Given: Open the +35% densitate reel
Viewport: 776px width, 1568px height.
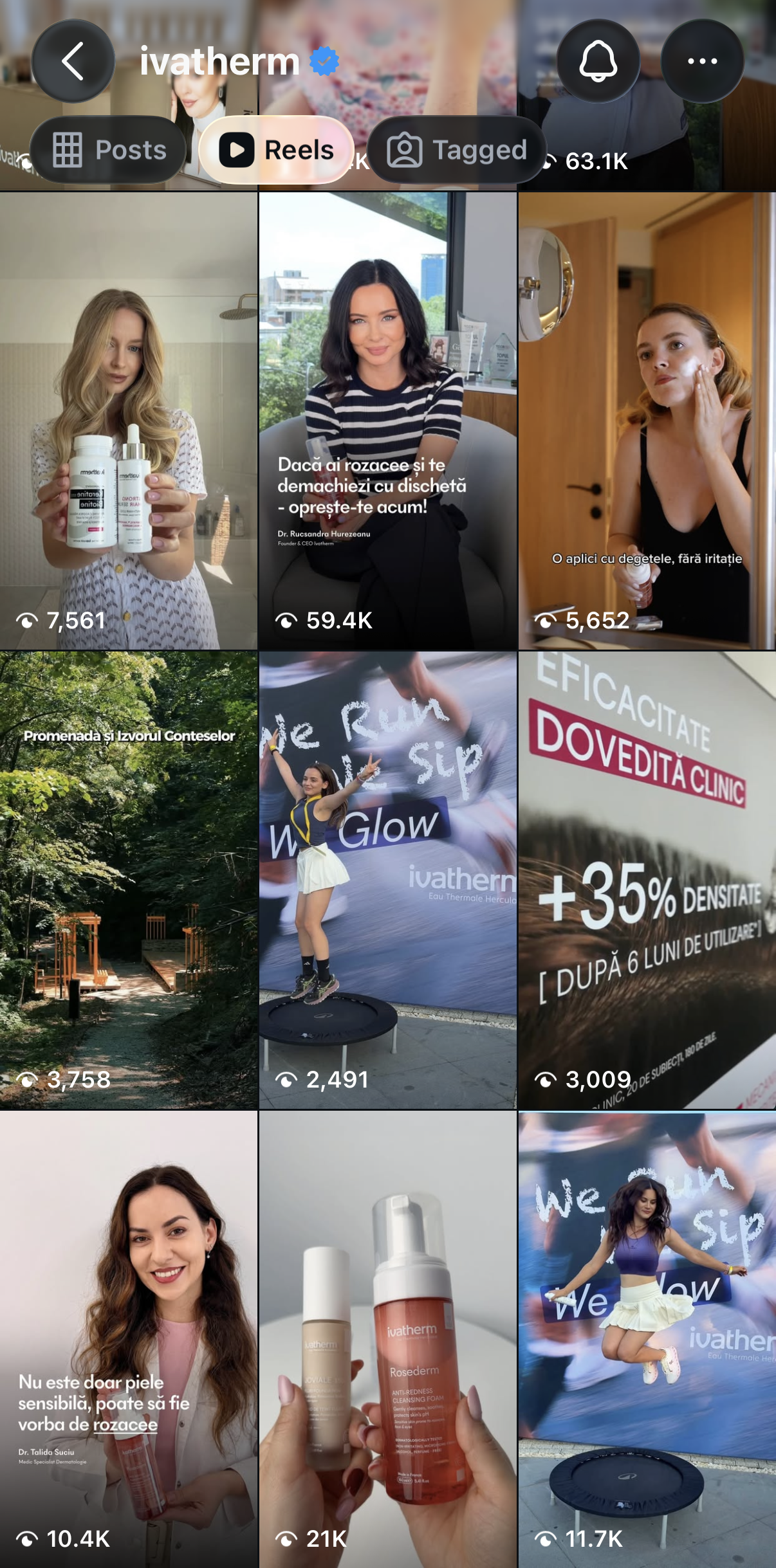Looking at the screenshot, I should (x=647, y=880).
